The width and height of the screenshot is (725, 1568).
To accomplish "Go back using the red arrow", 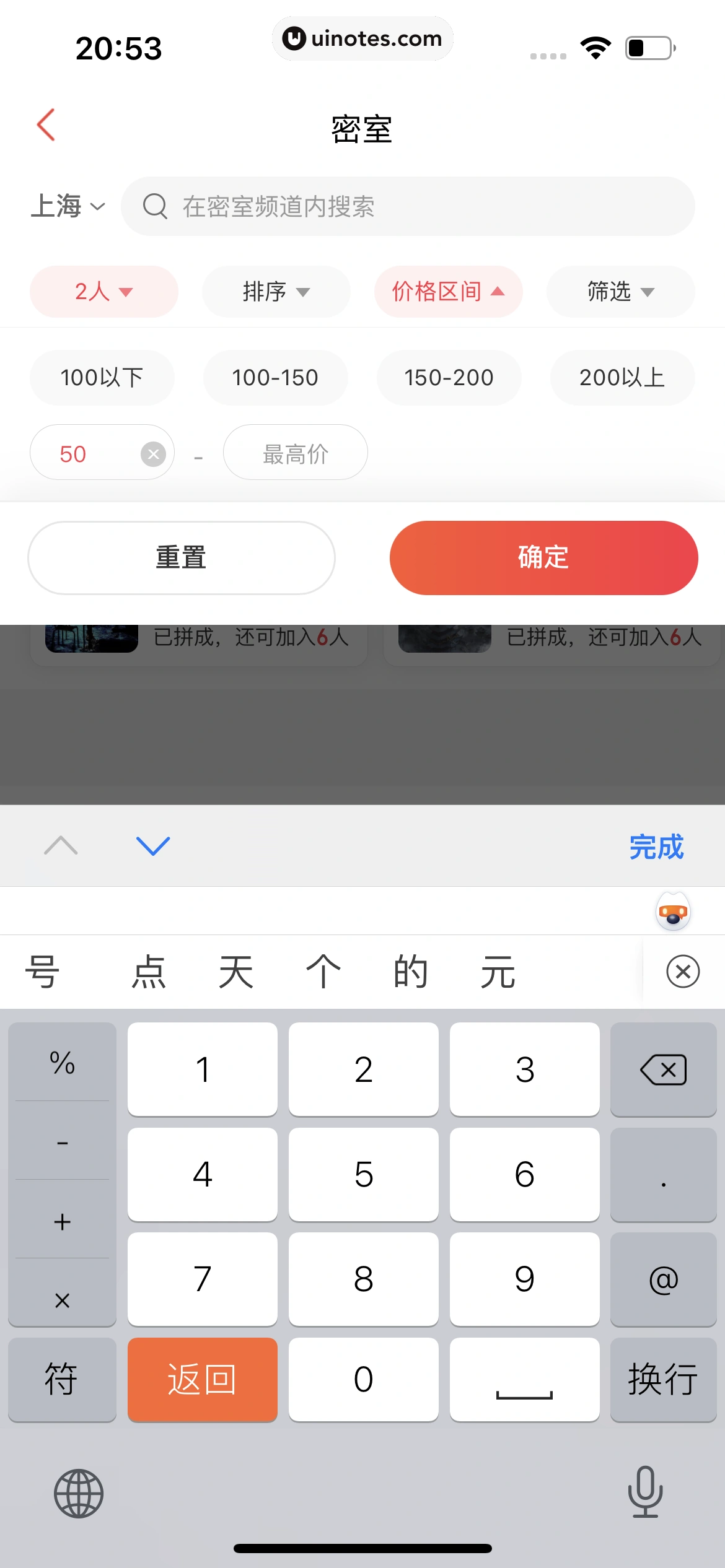I will (46, 125).
